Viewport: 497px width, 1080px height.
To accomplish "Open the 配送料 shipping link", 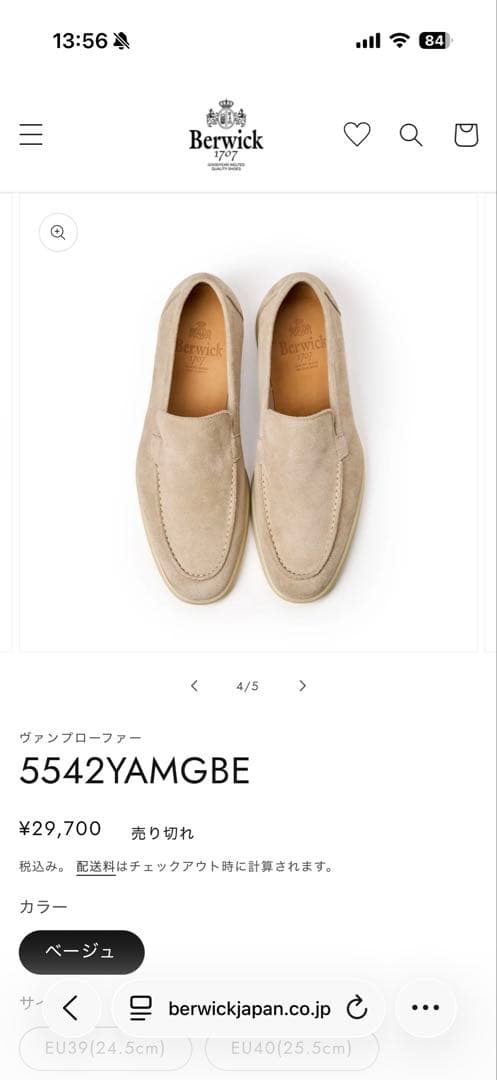I will [96, 866].
